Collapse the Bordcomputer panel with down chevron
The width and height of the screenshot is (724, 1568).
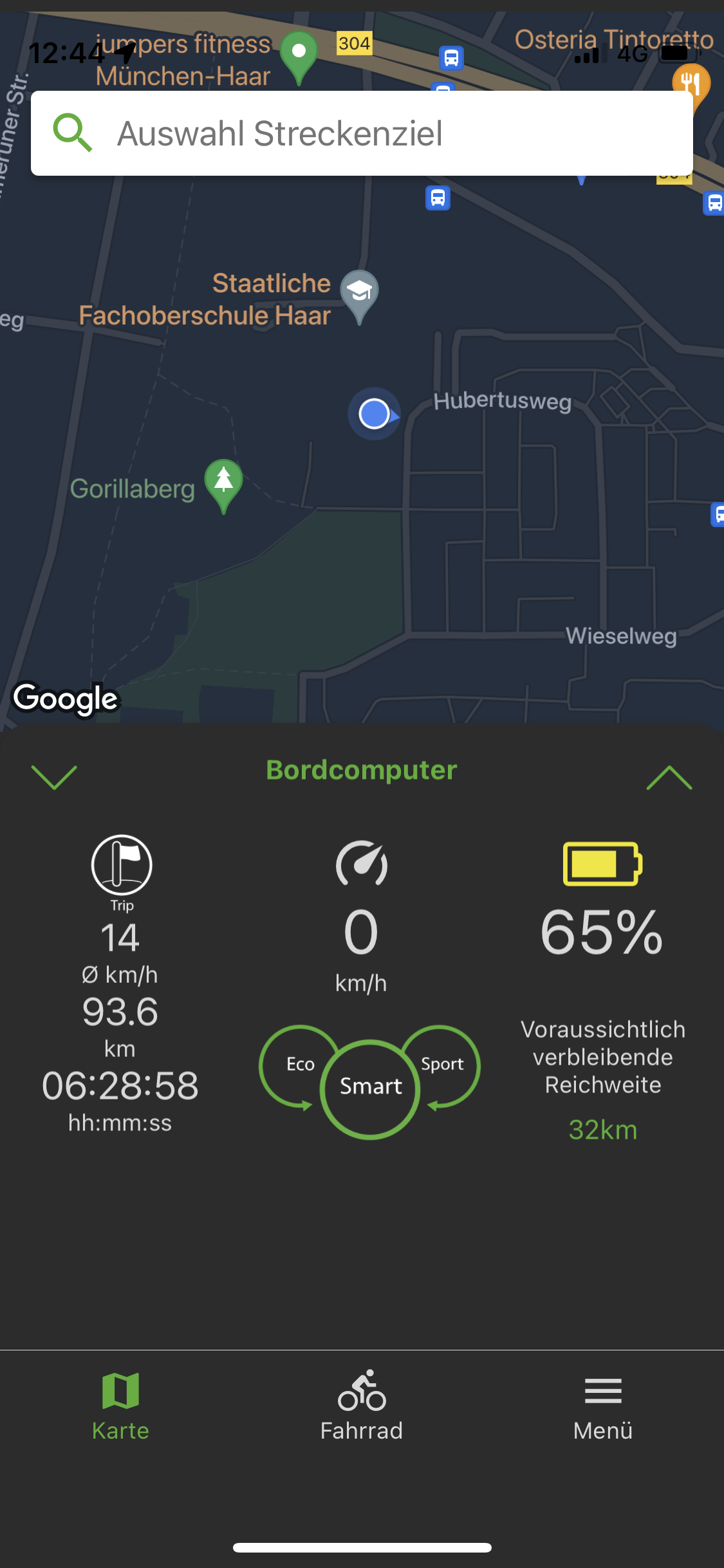(54, 777)
